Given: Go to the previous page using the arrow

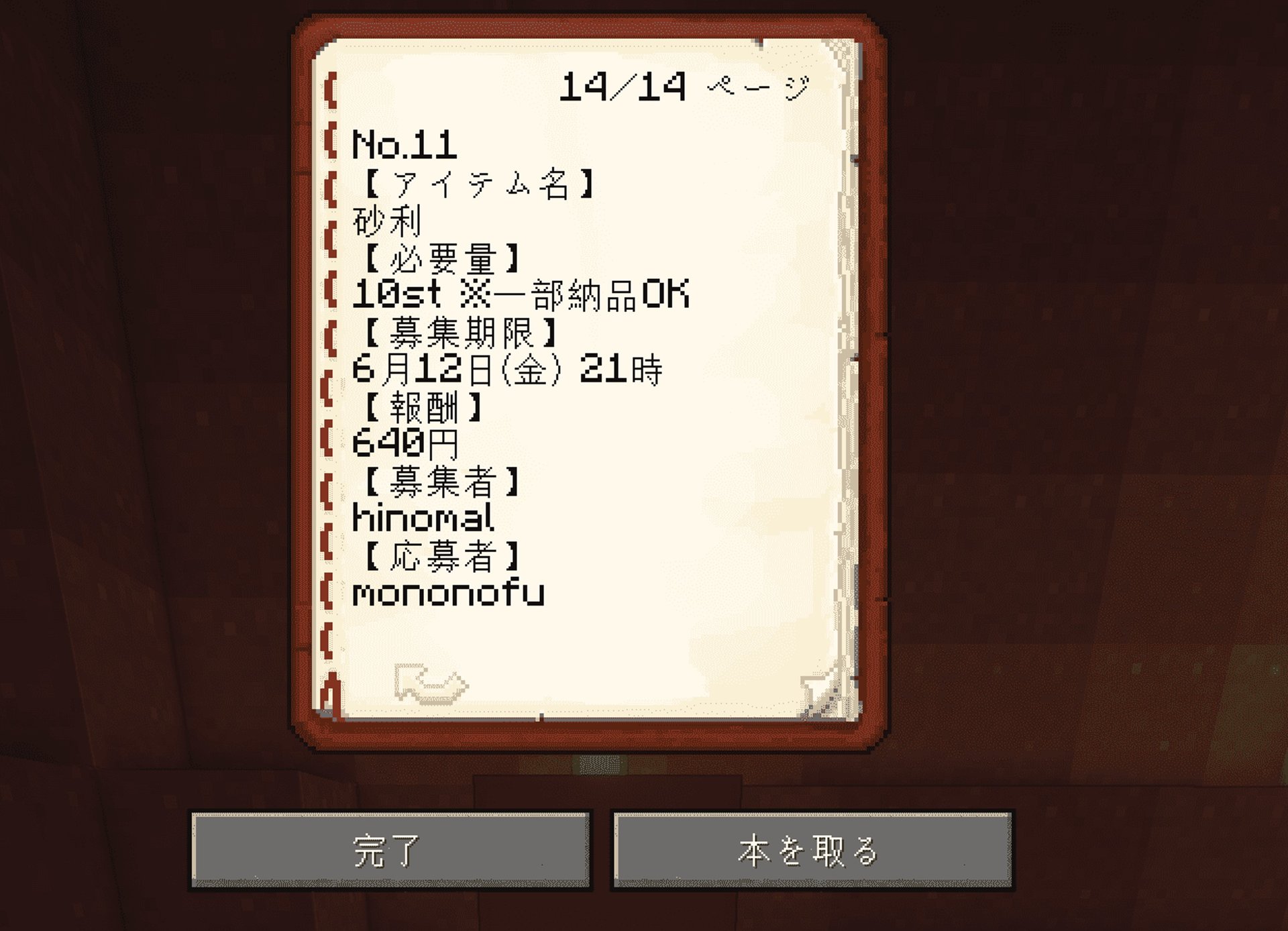Looking at the screenshot, I should click(x=429, y=684).
